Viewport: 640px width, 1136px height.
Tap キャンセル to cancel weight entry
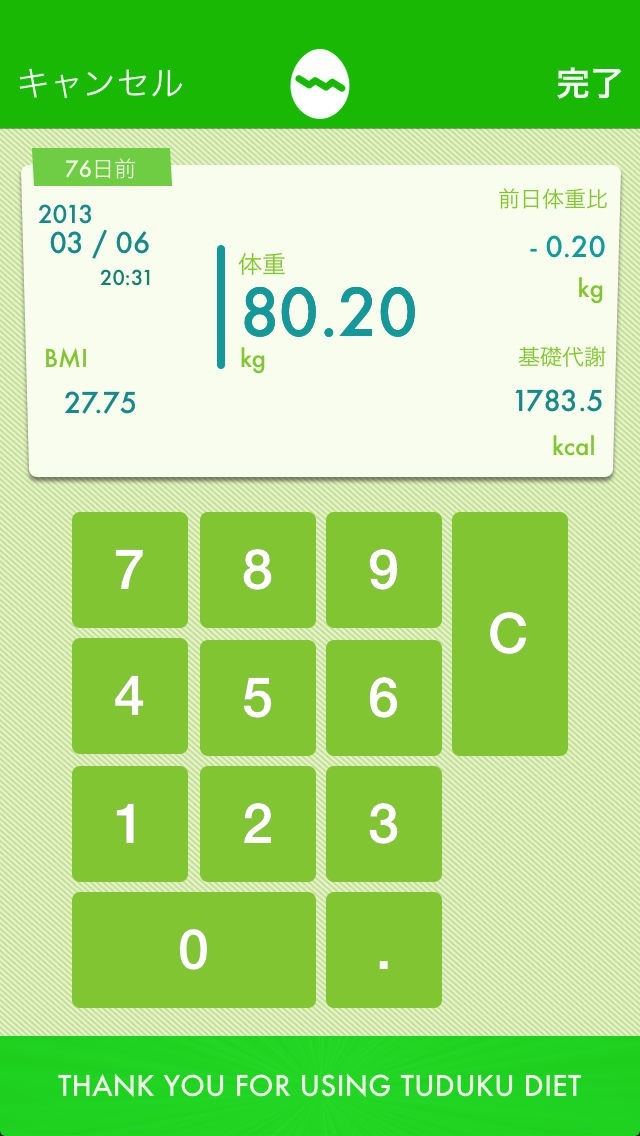pos(100,83)
